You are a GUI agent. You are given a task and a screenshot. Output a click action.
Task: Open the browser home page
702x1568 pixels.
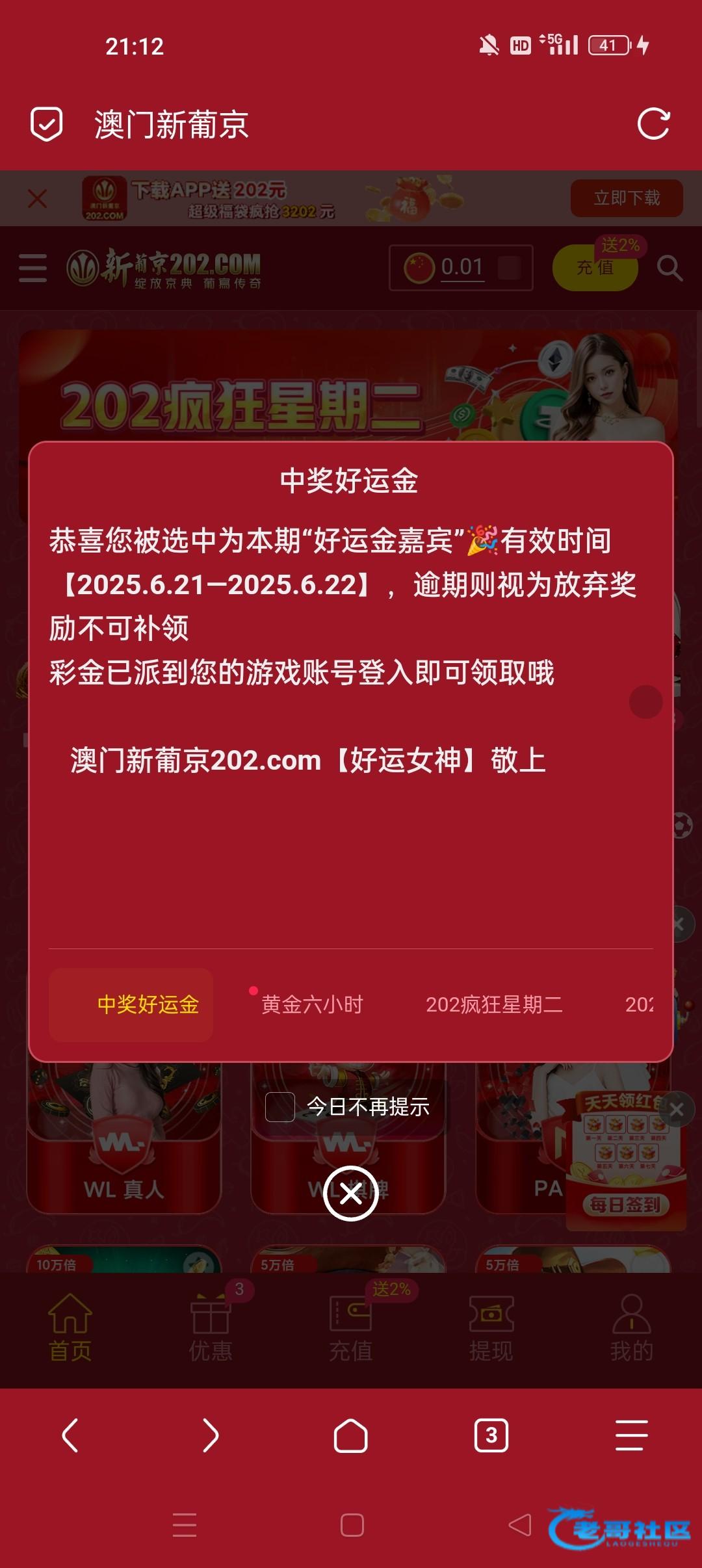click(351, 1435)
